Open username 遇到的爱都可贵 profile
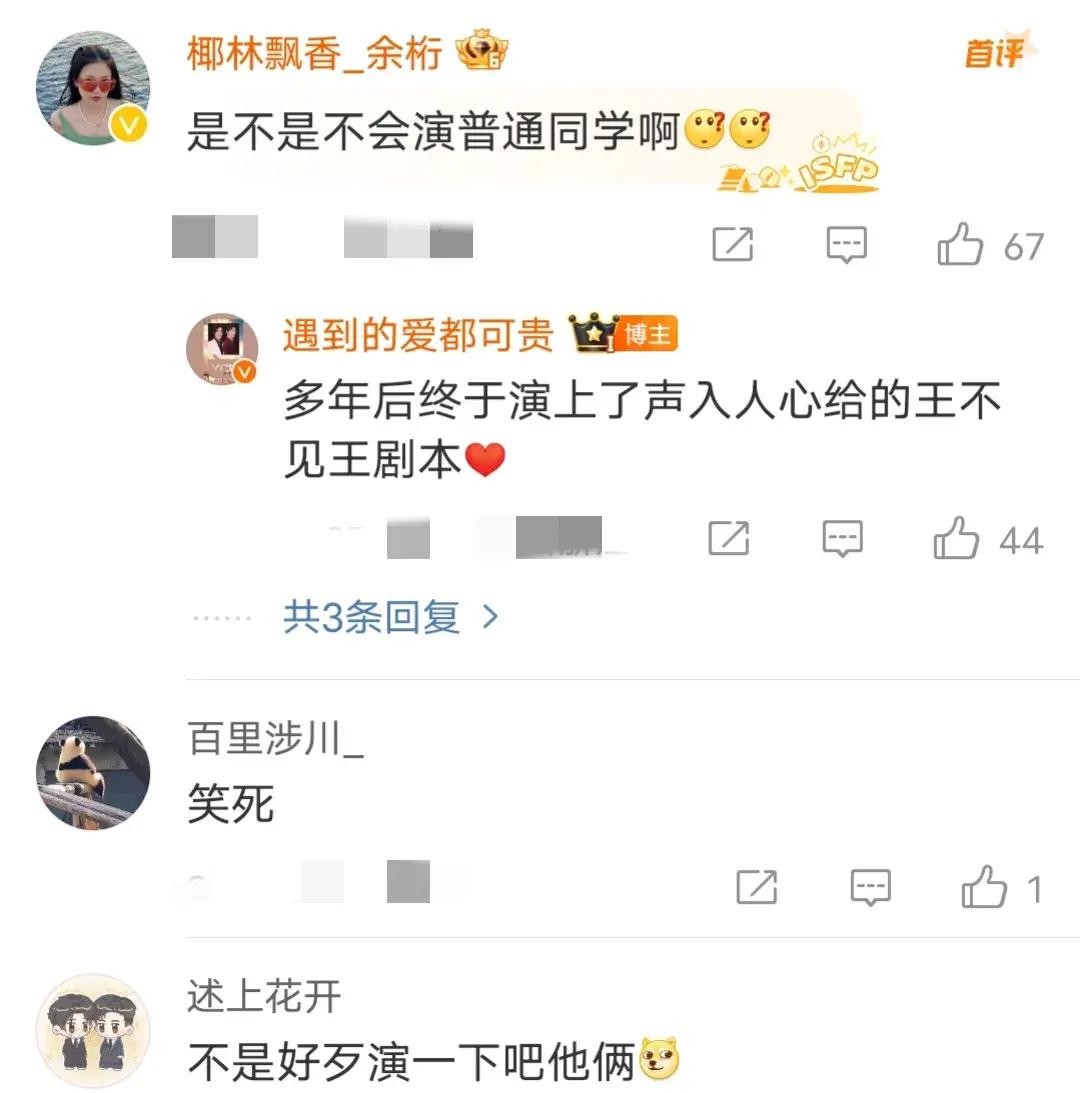This screenshot has width=1080, height=1093. (x=418, y=336)
